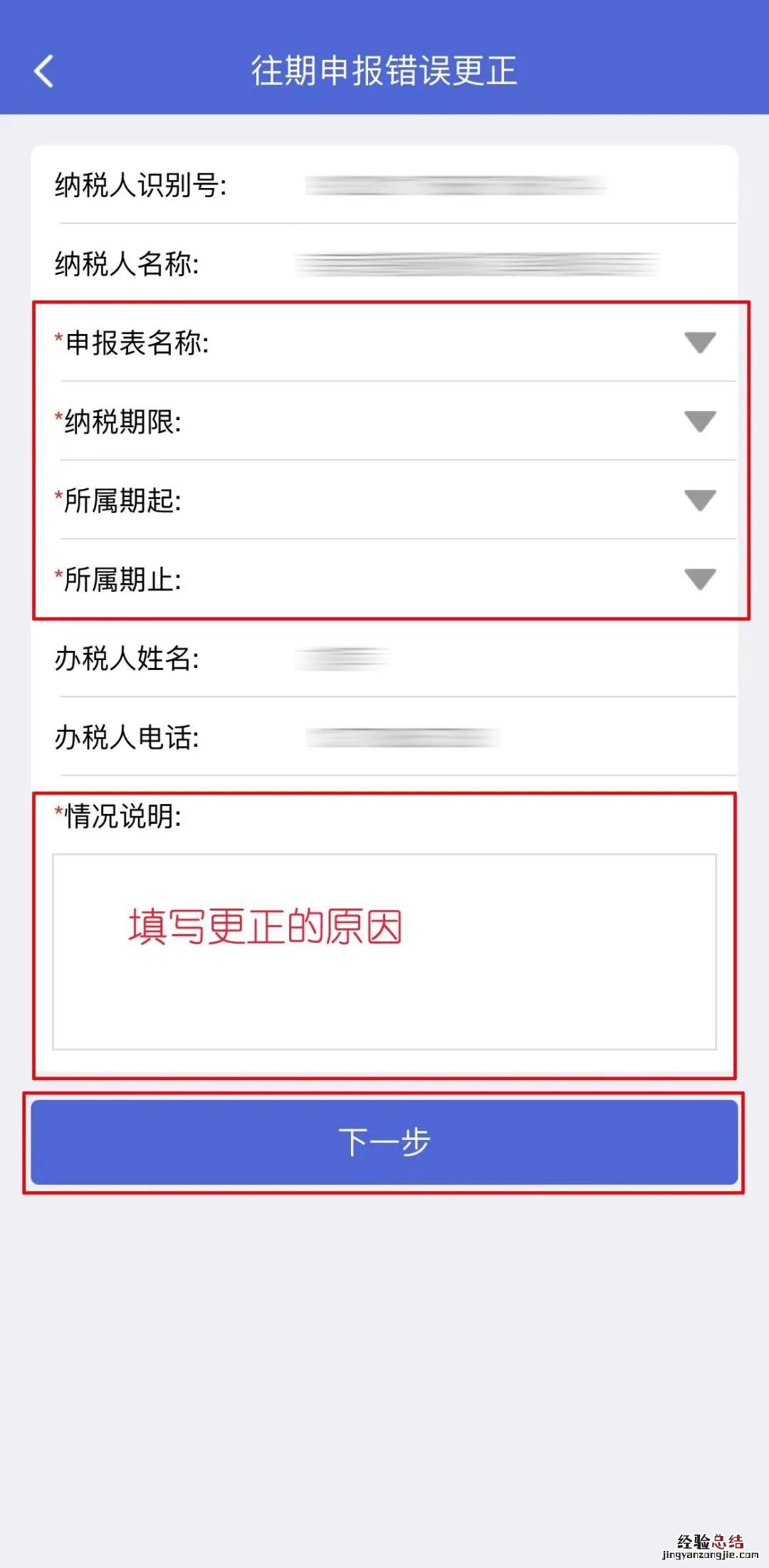This screenshot has width=769, height=1568.
Task: Choose an end date in 所属期止
Action: point(699,580)
